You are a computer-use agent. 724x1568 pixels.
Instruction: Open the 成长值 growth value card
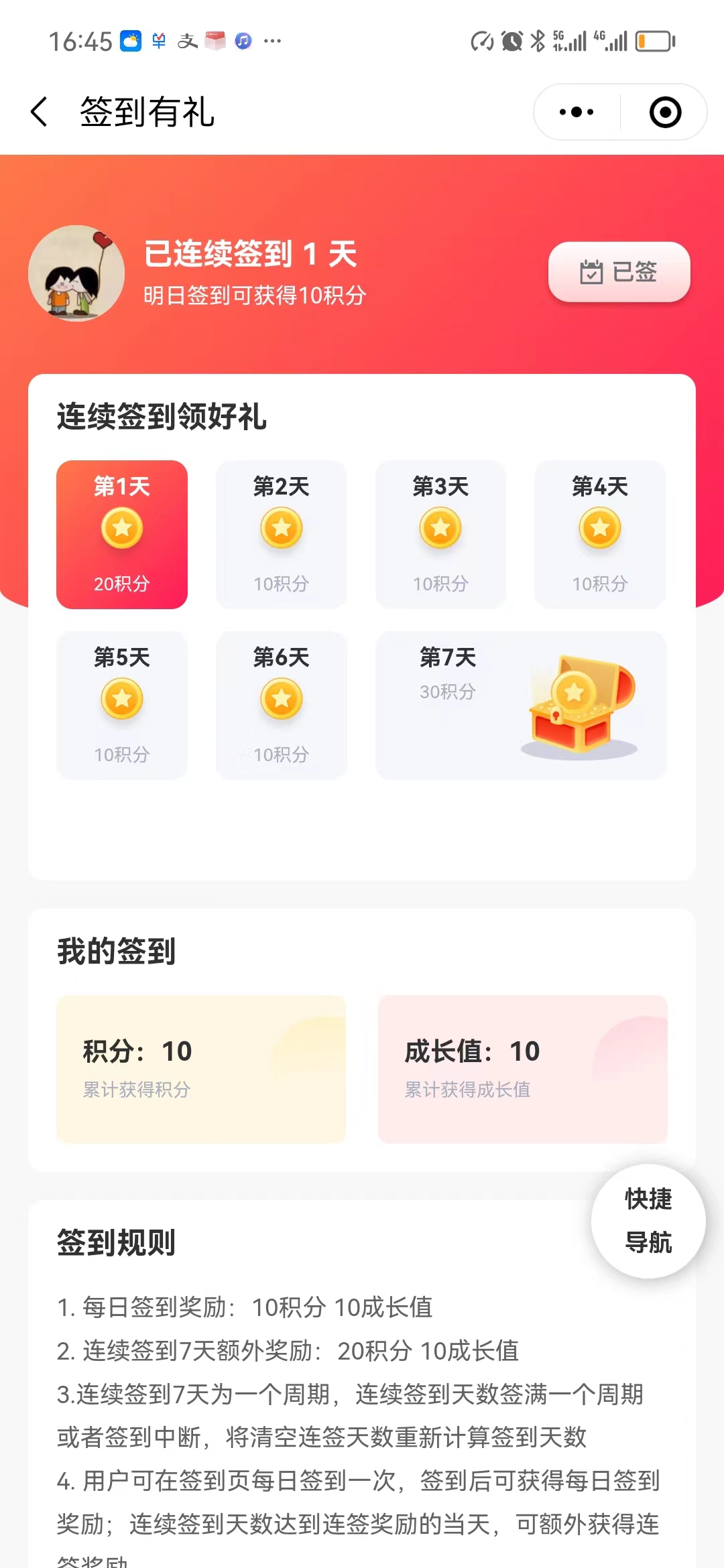point(522,1069)
